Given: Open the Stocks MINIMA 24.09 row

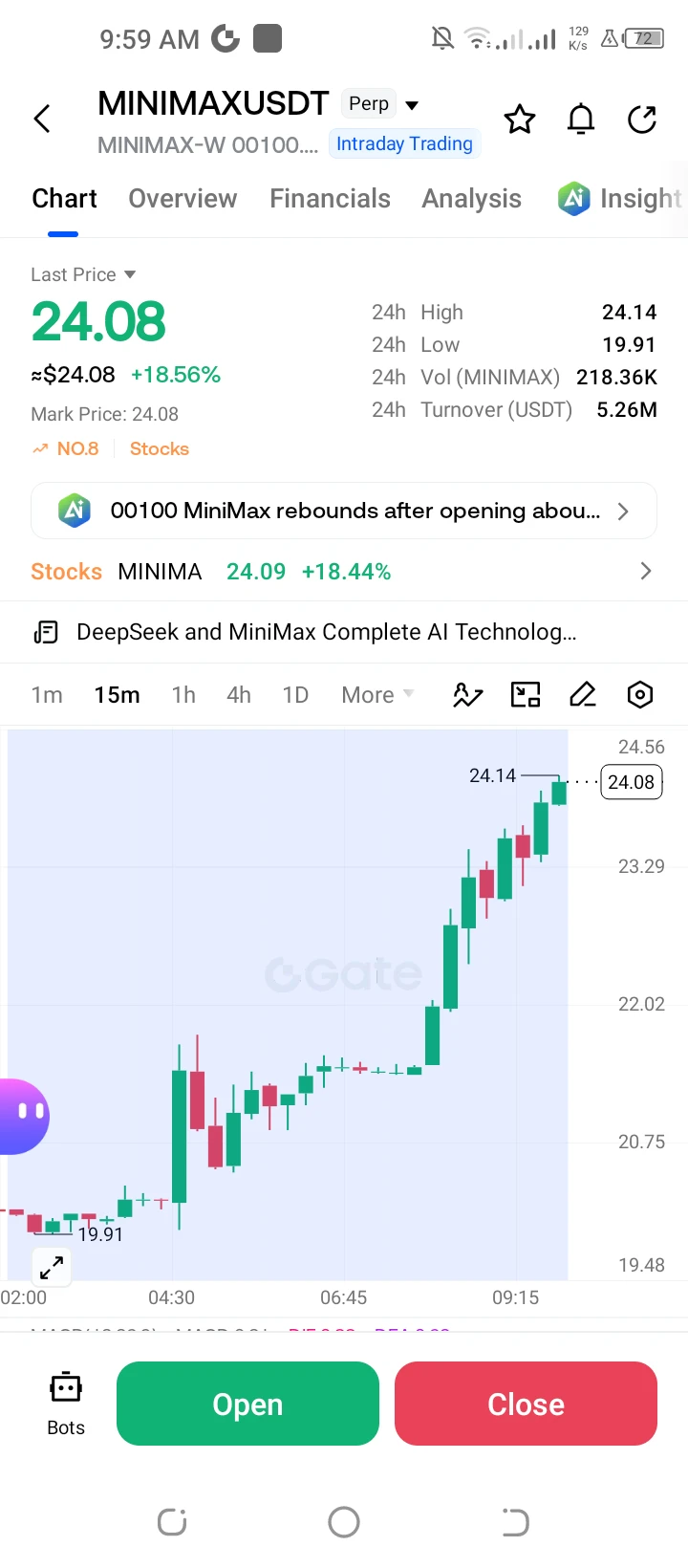Looking at the screenshot, I should pyautogui.click(x=344, y=572).
